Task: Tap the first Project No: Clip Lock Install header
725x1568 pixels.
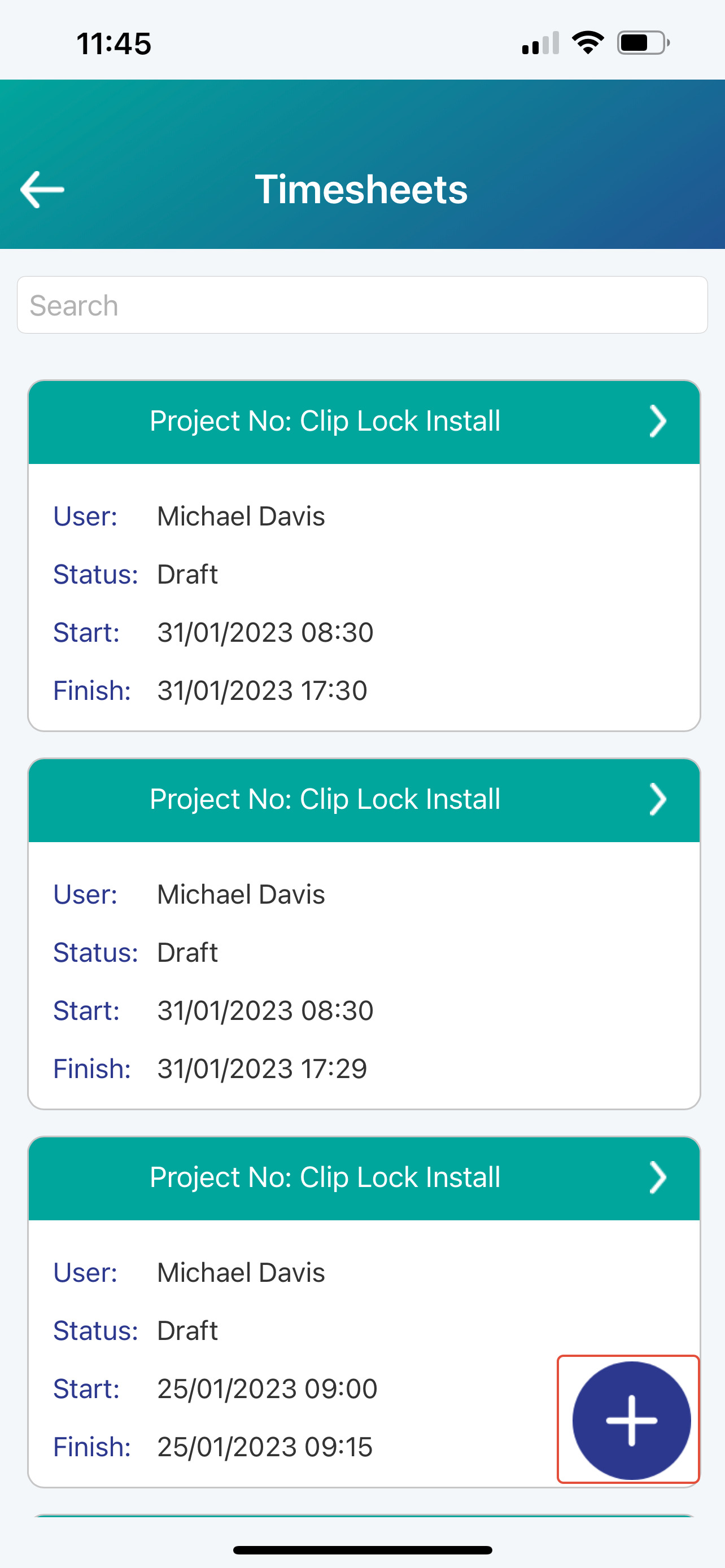Action: point(325,421)
